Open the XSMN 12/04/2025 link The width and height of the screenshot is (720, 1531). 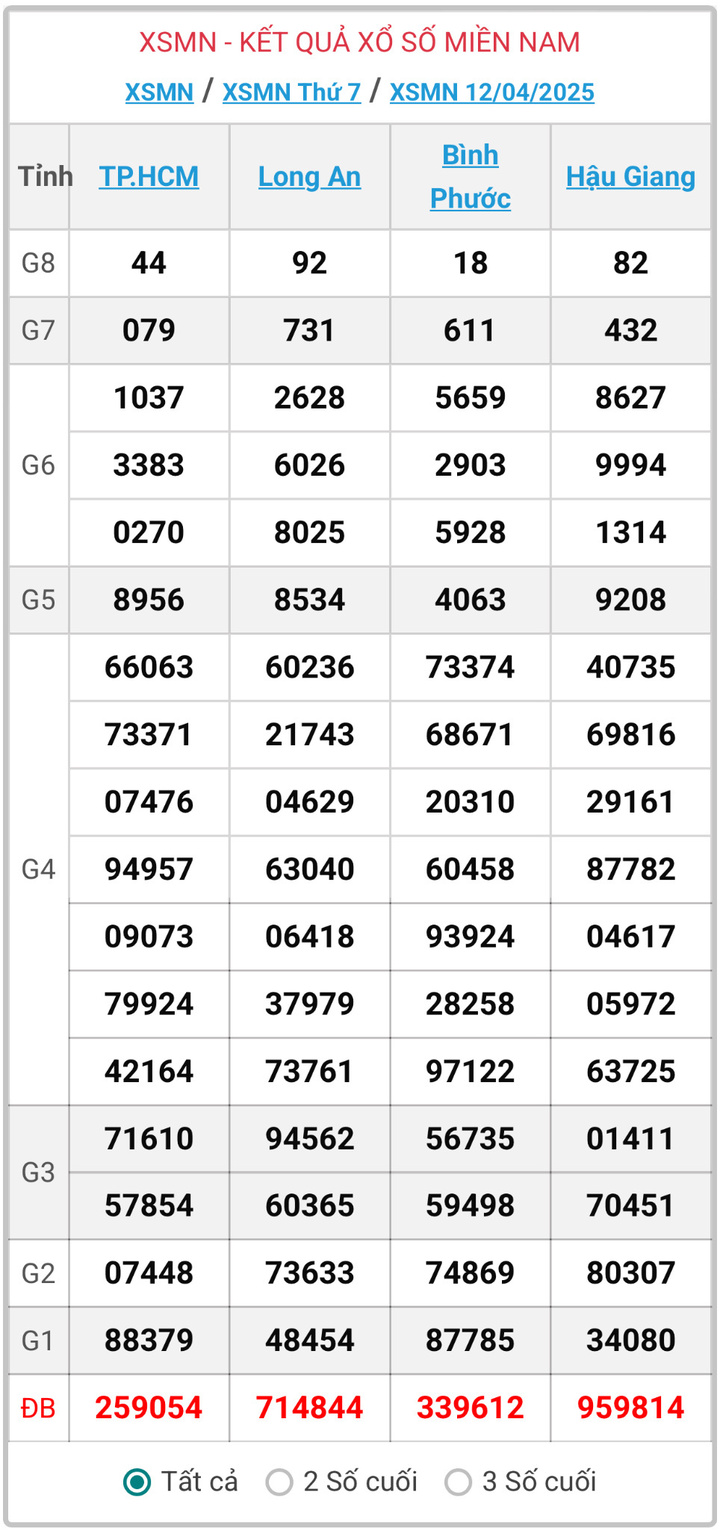(491, 92)
